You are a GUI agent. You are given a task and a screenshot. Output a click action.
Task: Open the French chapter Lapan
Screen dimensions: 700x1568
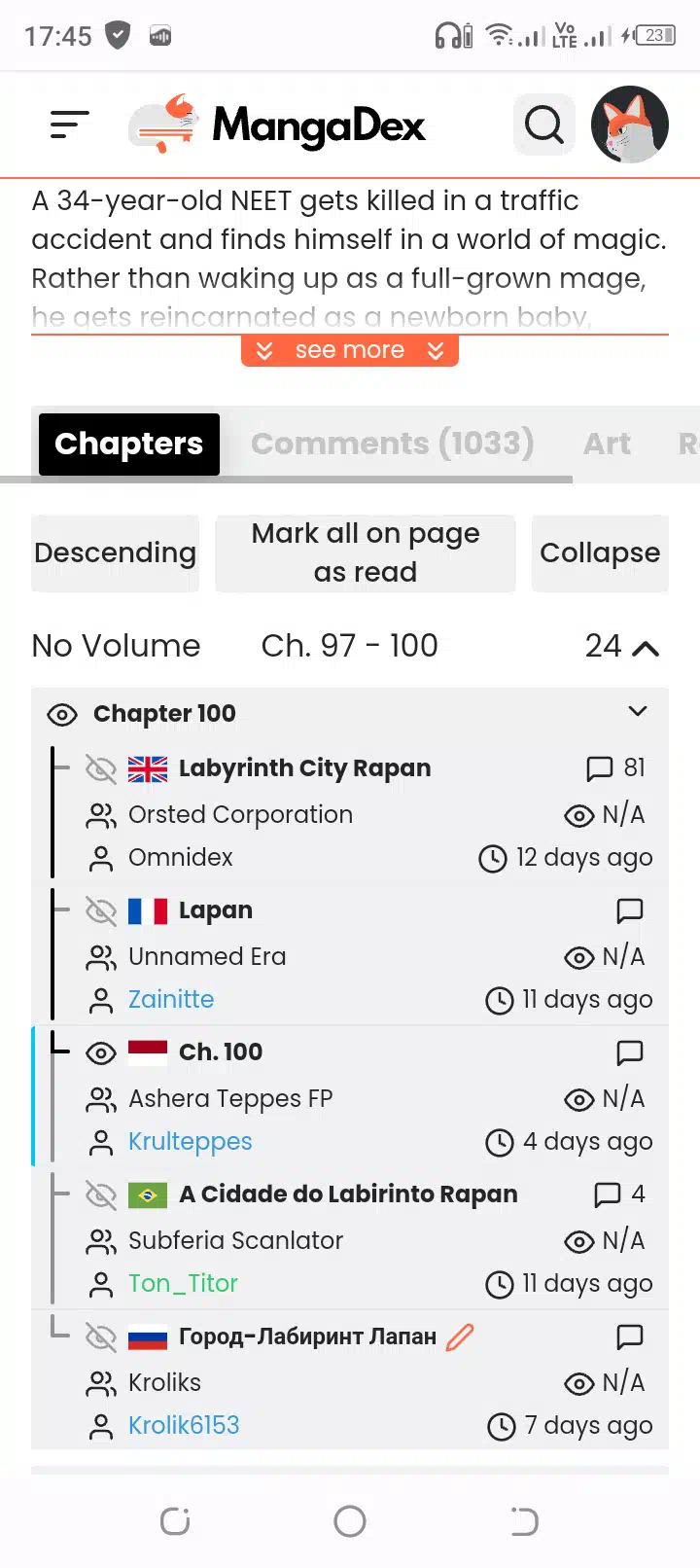pyautogui.click(x=216, y=909)
